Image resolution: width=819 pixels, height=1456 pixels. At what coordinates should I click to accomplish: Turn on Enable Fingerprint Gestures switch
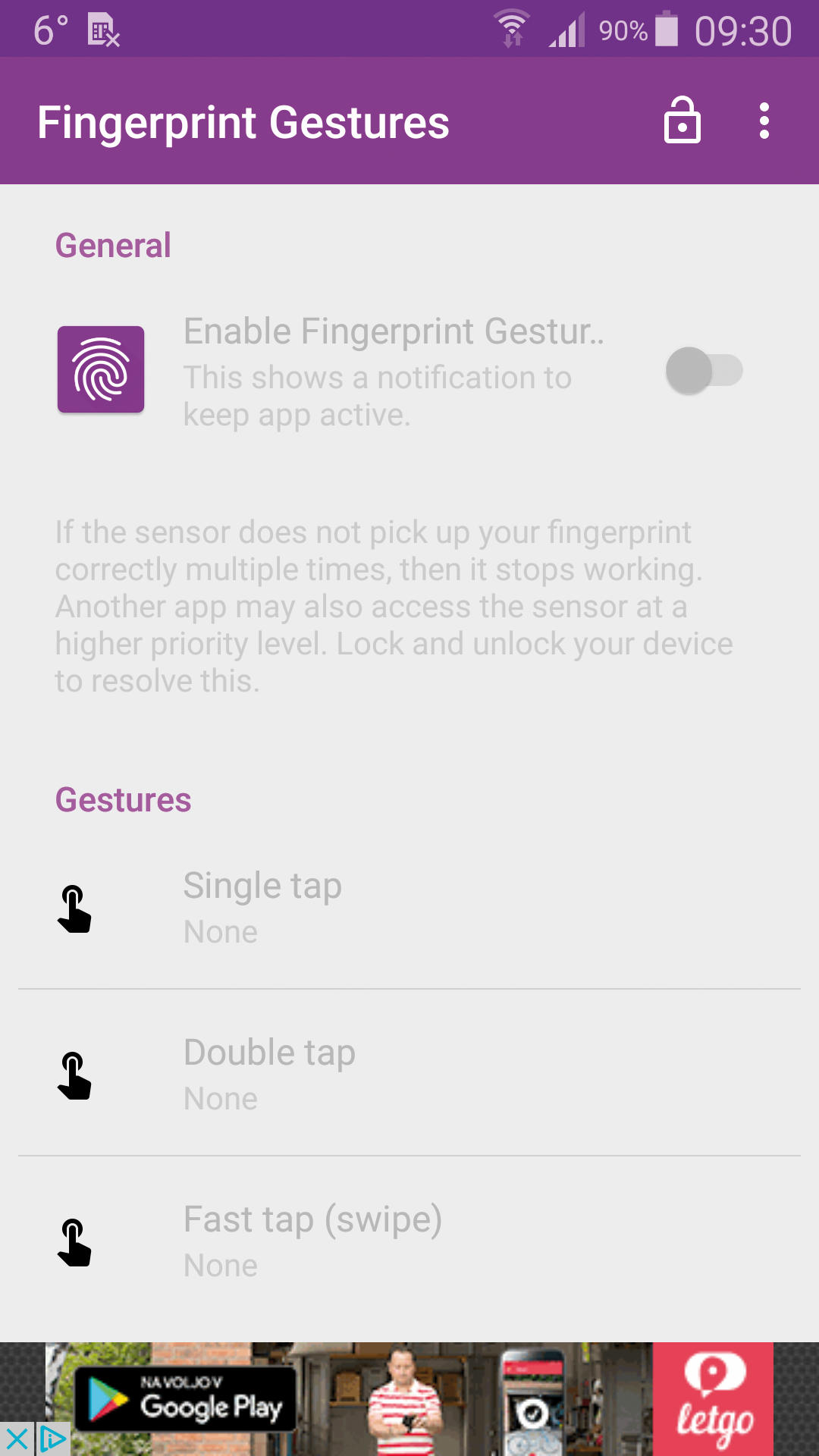[704, 371]
